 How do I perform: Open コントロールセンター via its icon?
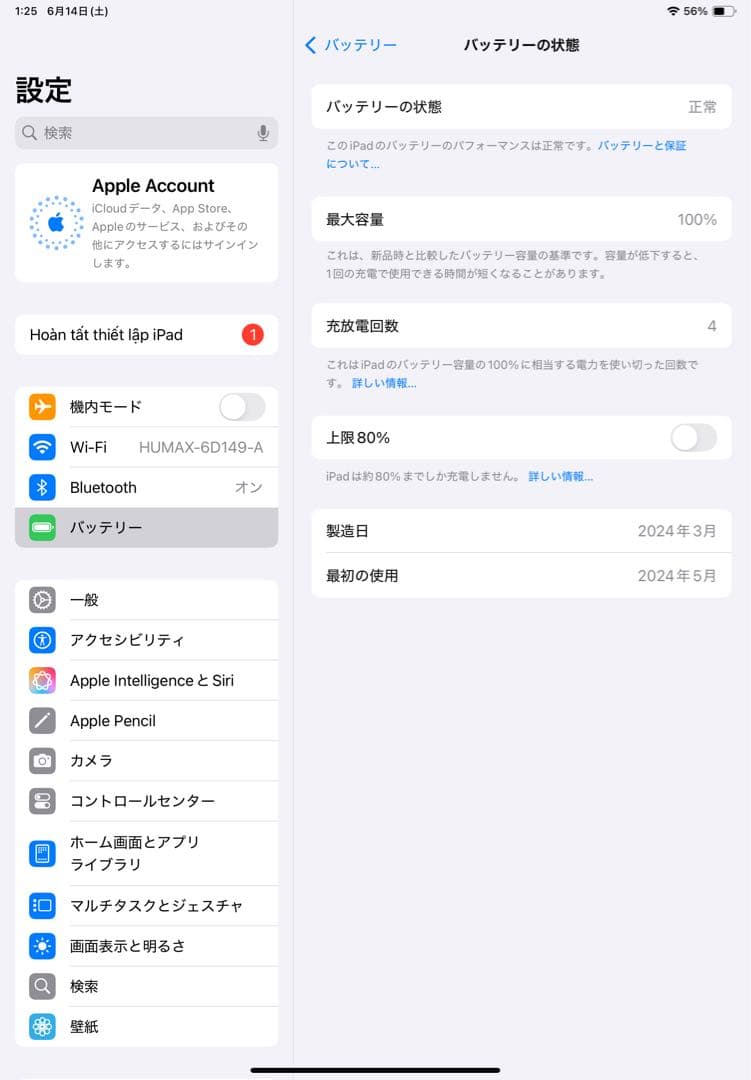pos(41,801)
